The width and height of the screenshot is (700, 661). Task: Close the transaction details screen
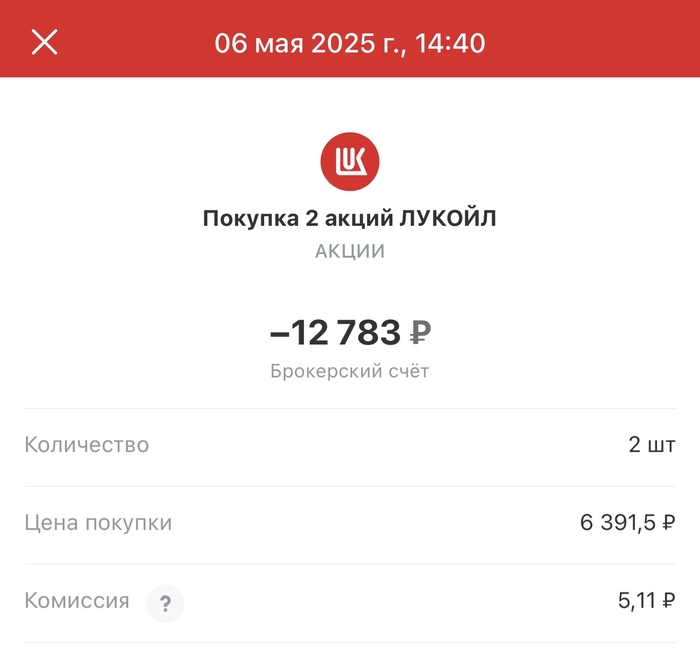(45, 42)
